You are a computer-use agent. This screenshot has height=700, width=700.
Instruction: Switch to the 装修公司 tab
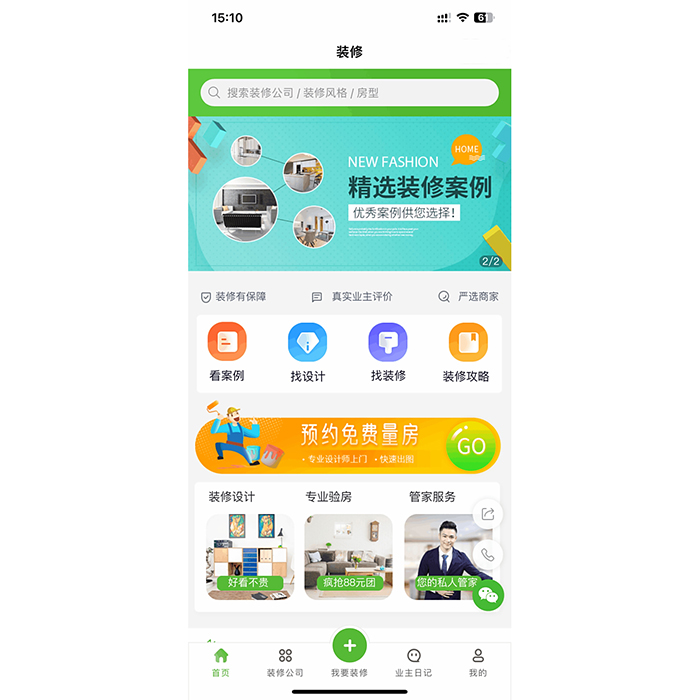point(285,662)
